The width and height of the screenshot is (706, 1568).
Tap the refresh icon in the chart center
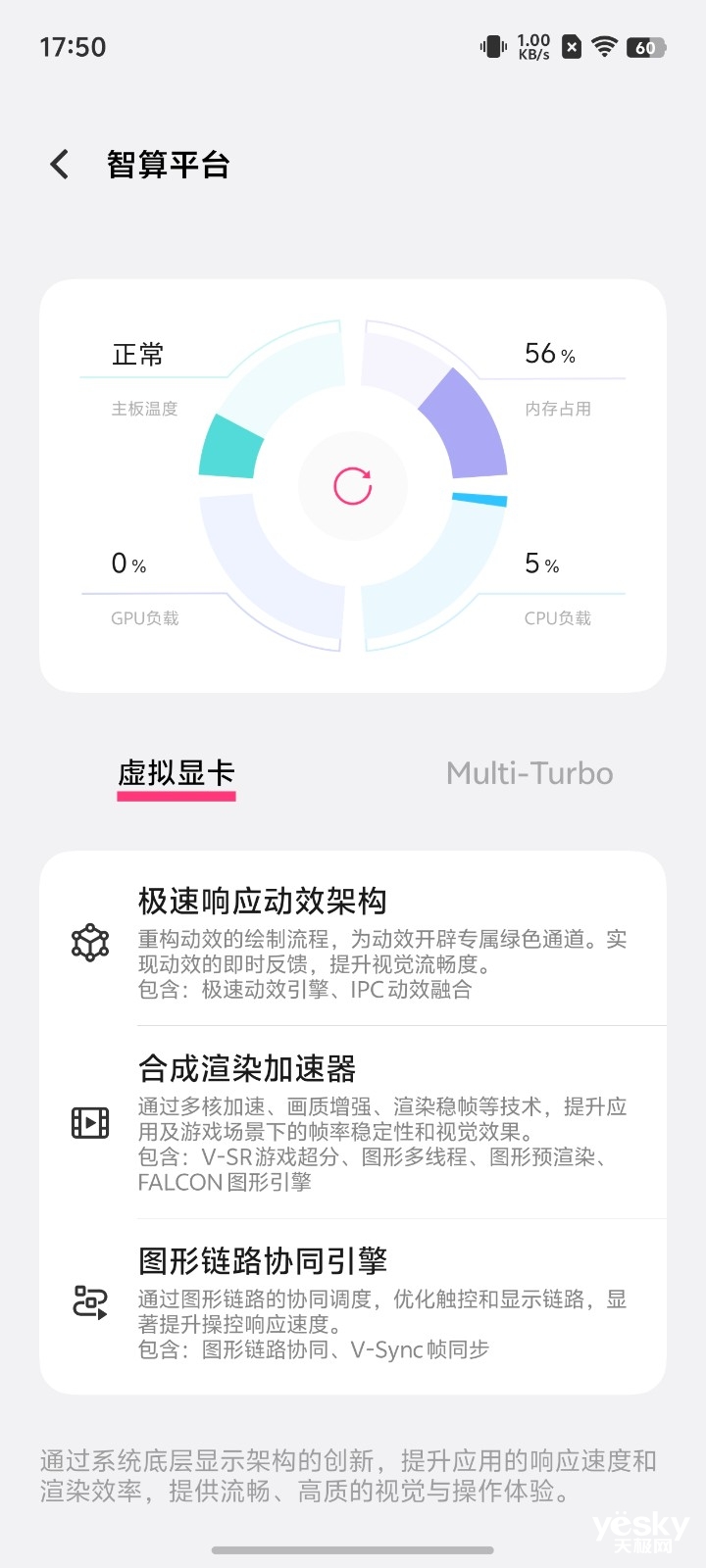coord(353,486)
